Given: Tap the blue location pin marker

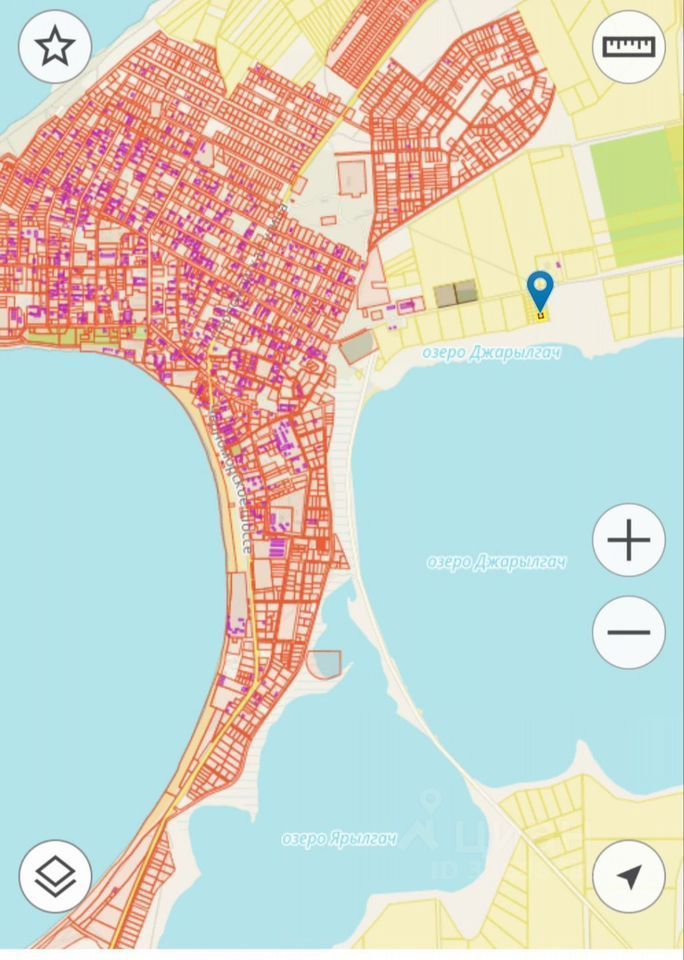Looking at the screenshot, I should click(x=540, y=291).
